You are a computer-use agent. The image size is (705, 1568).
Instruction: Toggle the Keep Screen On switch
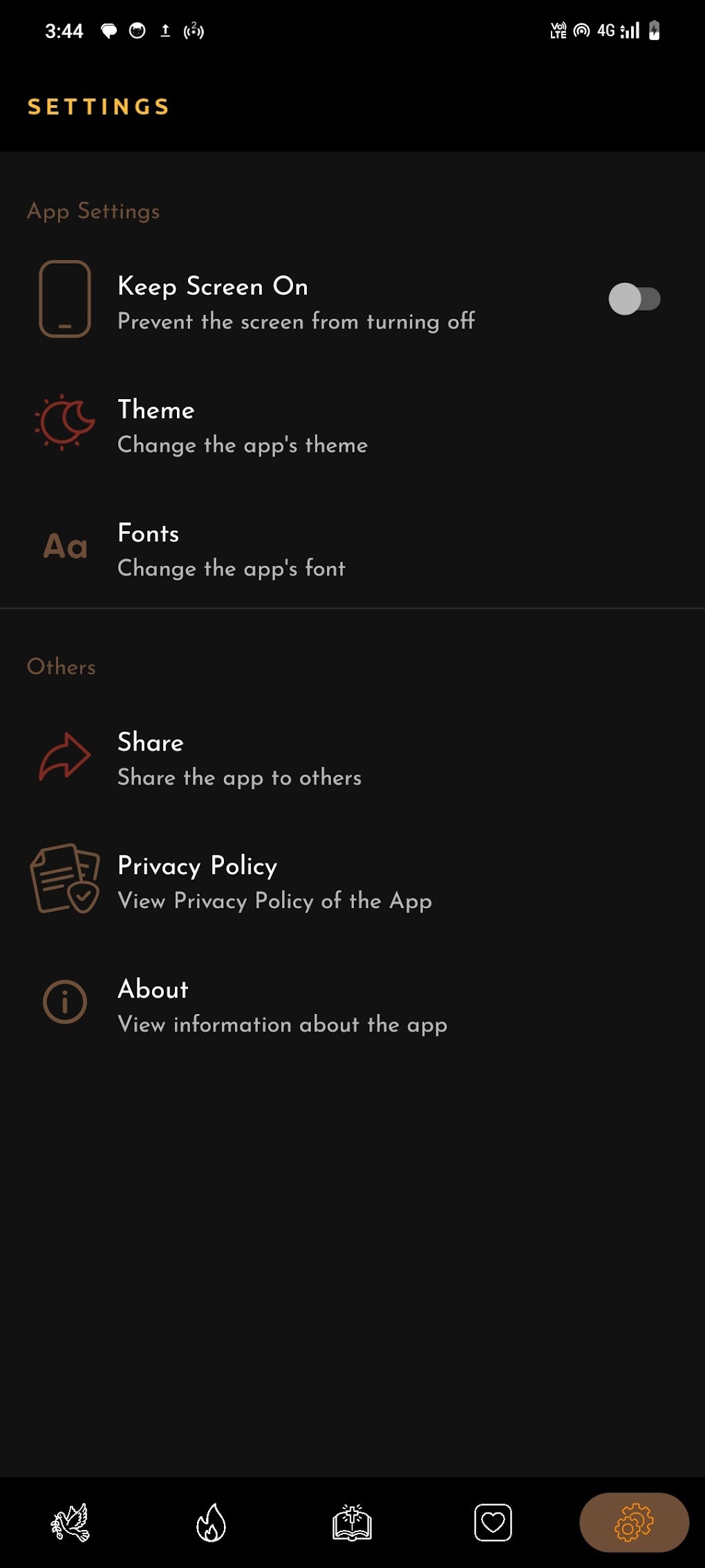(634, 299)
